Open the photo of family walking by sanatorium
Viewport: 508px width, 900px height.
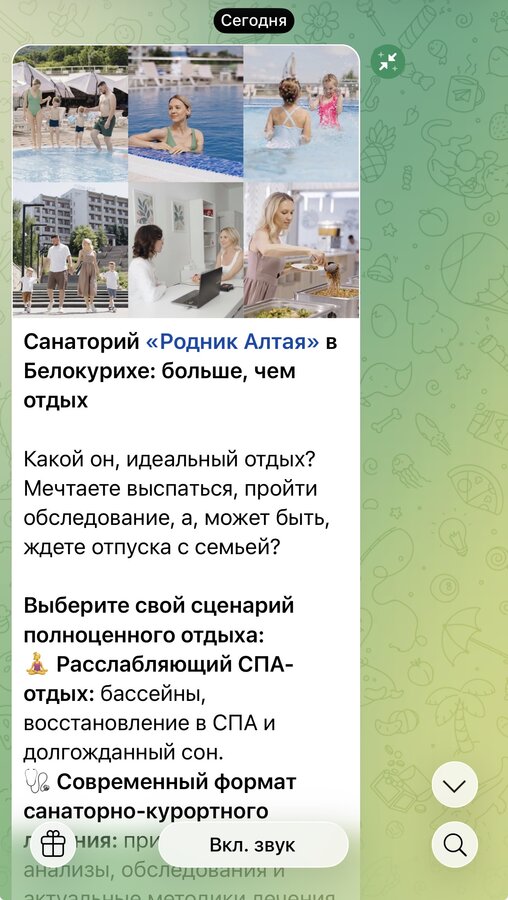70,250
